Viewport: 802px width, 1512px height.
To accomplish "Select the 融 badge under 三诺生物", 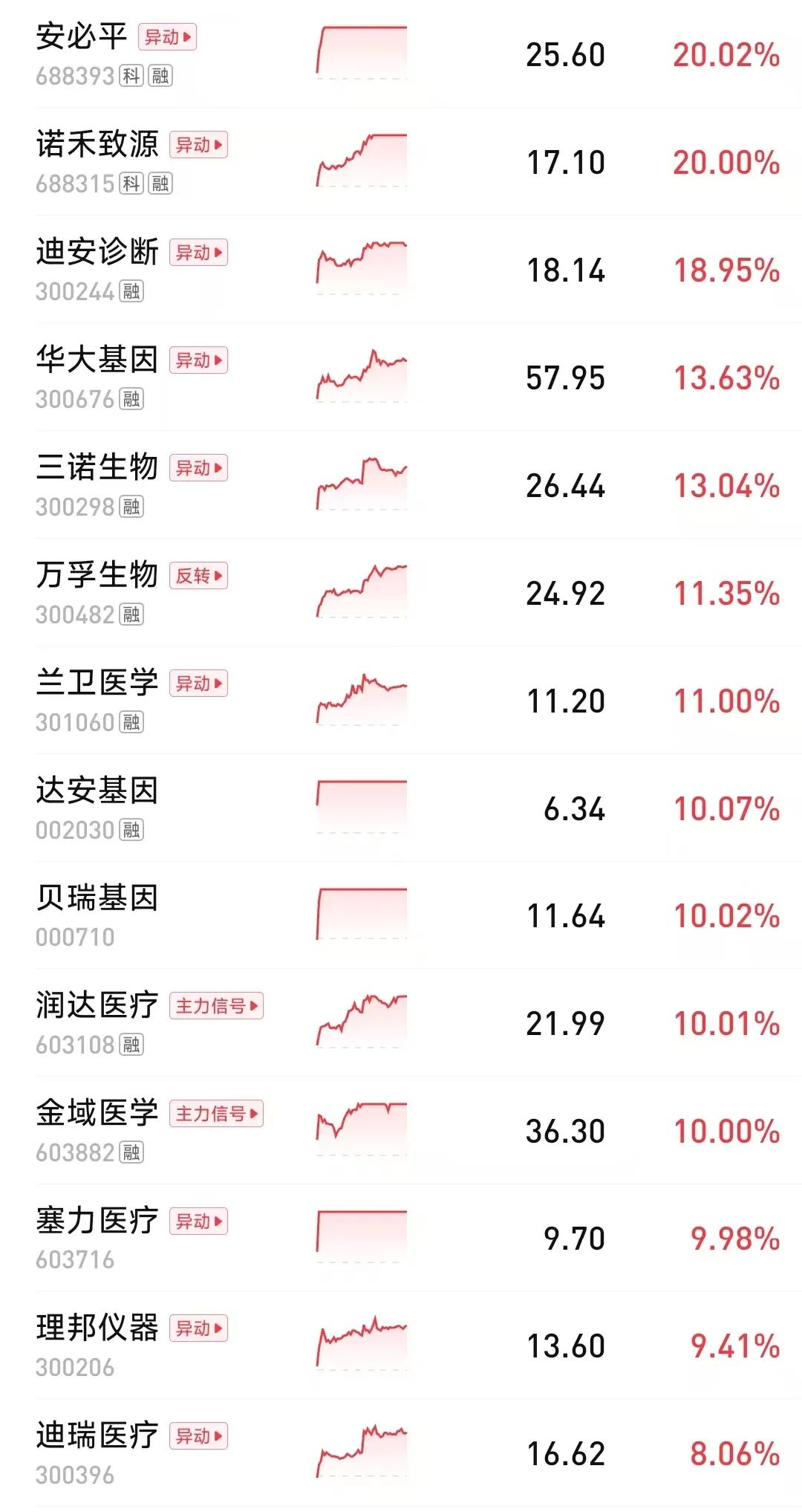I will click(131, 507).
